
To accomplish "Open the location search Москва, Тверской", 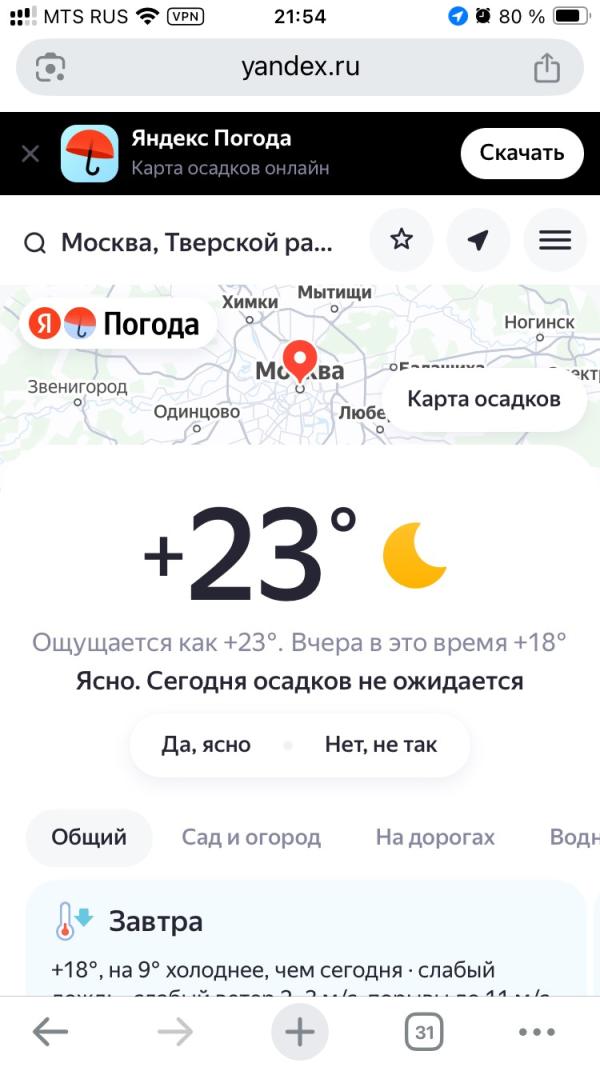I will tap(179, 242).
